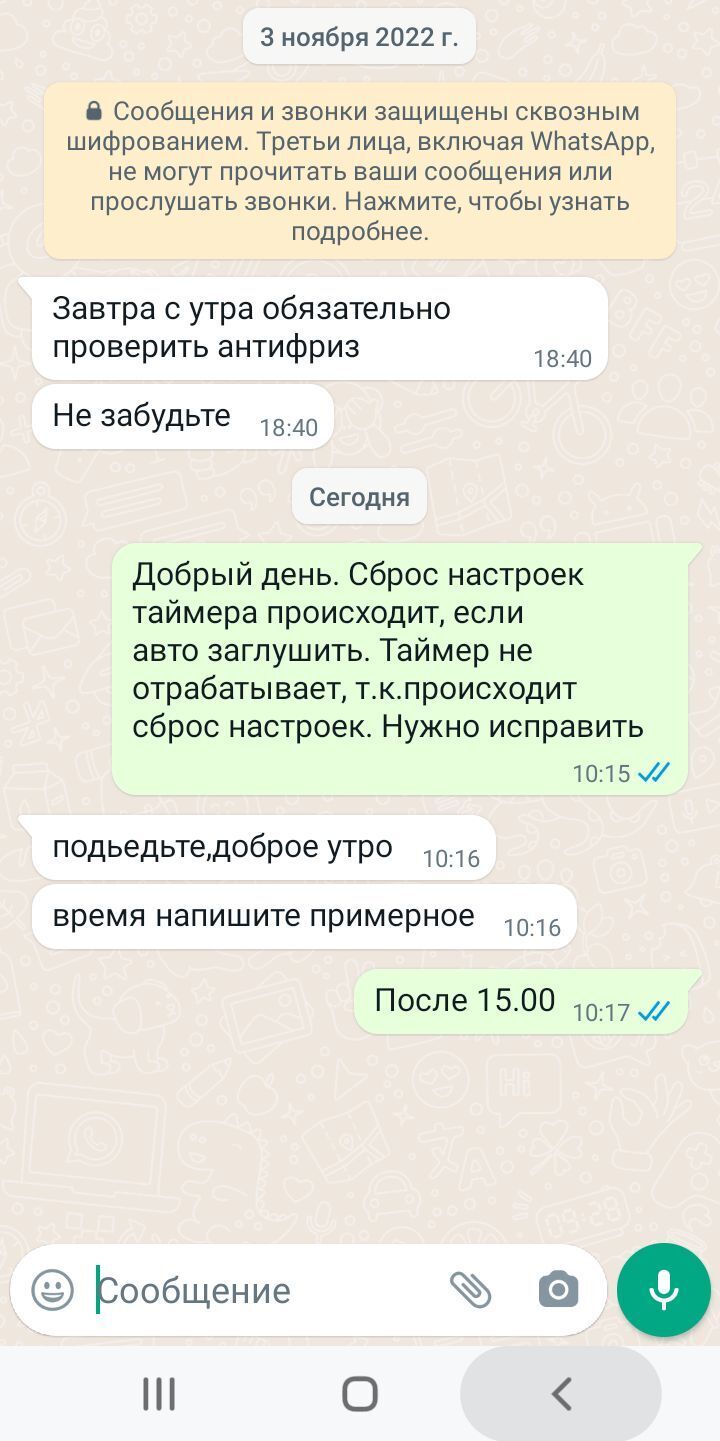Open the end-to-end encryption info banner
Viewport: 720px width, 1441px height.
point(360,171)
